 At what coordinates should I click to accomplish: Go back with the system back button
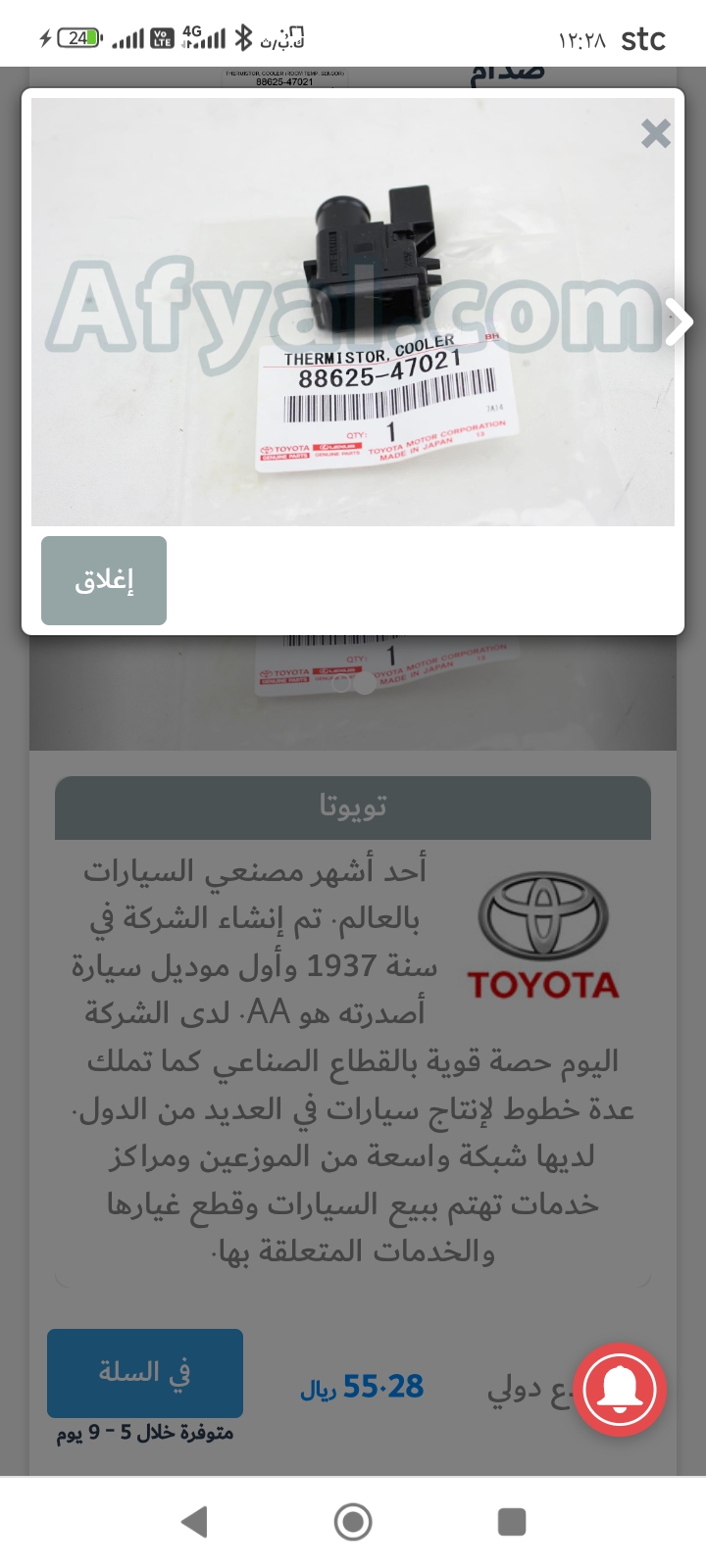point(195,1522)
